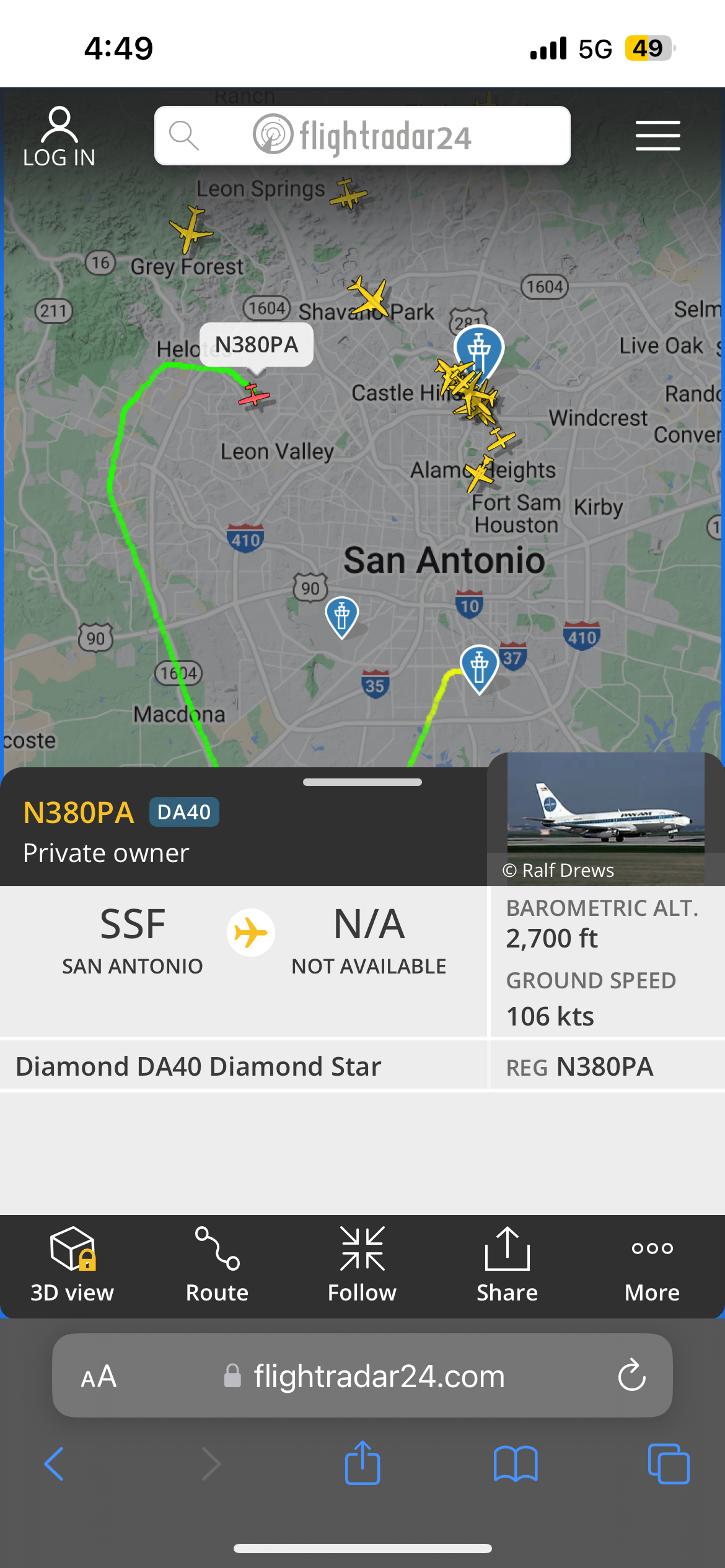Image resolution: width=725 pixels, height=1568 pixels.
Task: Open Safari AA reader options
Action: (99, 1377)
